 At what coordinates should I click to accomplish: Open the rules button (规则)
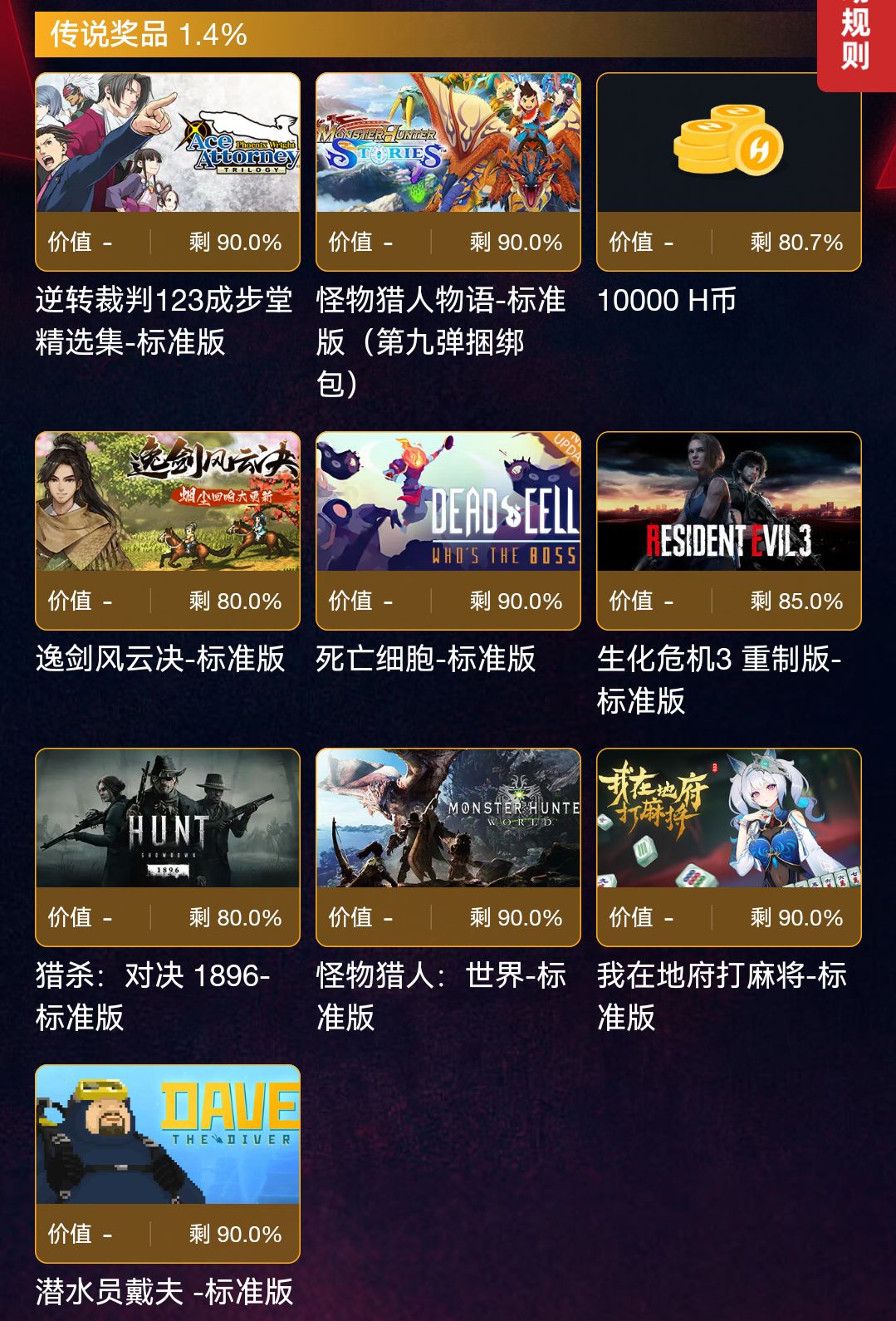tap(856, 42)
